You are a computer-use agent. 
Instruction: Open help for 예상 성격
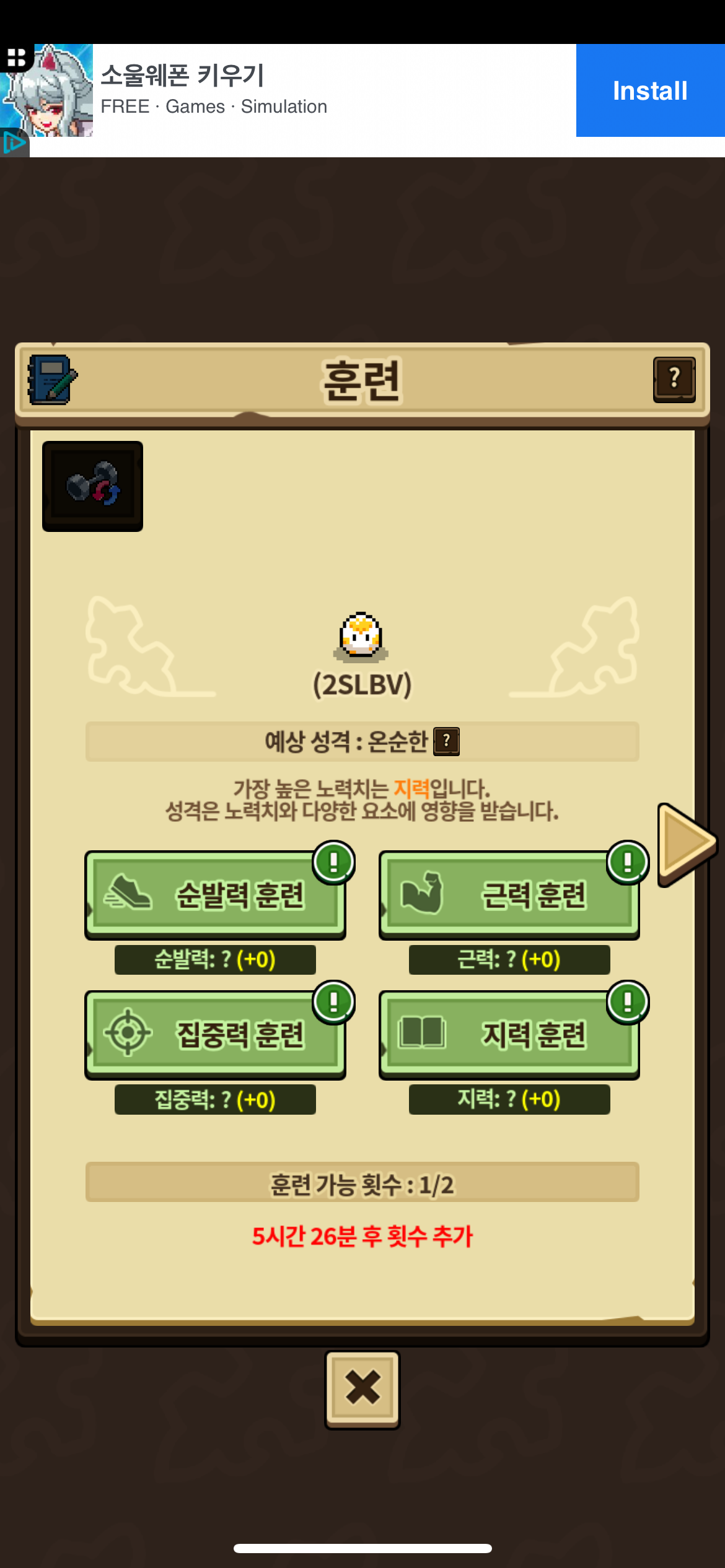click(x=446, y=741)
